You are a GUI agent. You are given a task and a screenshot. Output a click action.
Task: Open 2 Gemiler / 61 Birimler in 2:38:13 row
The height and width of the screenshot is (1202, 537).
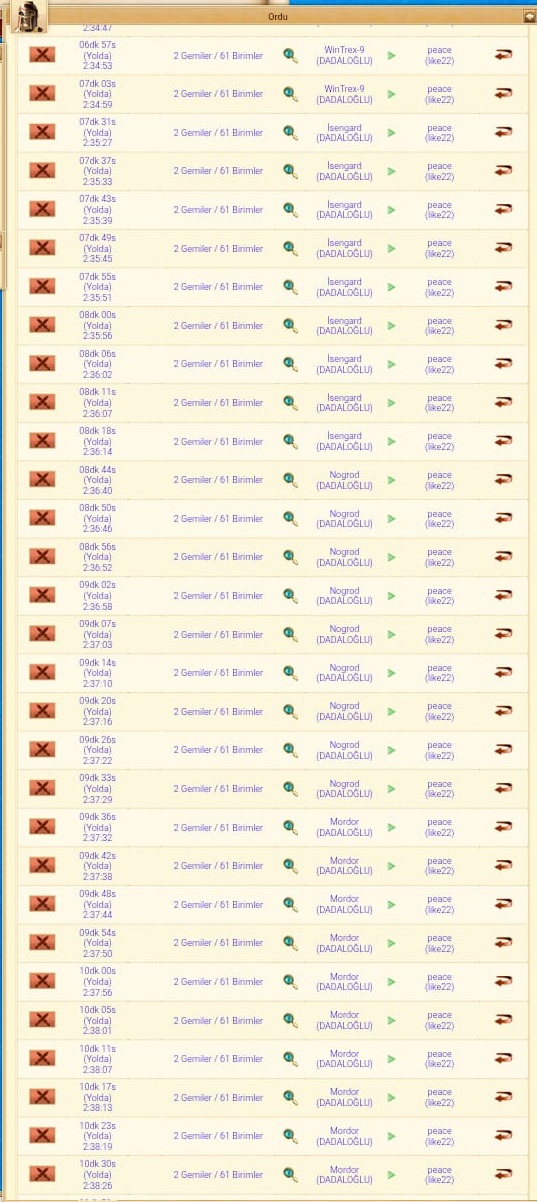pyautogui.click(x=218, y=1098)
